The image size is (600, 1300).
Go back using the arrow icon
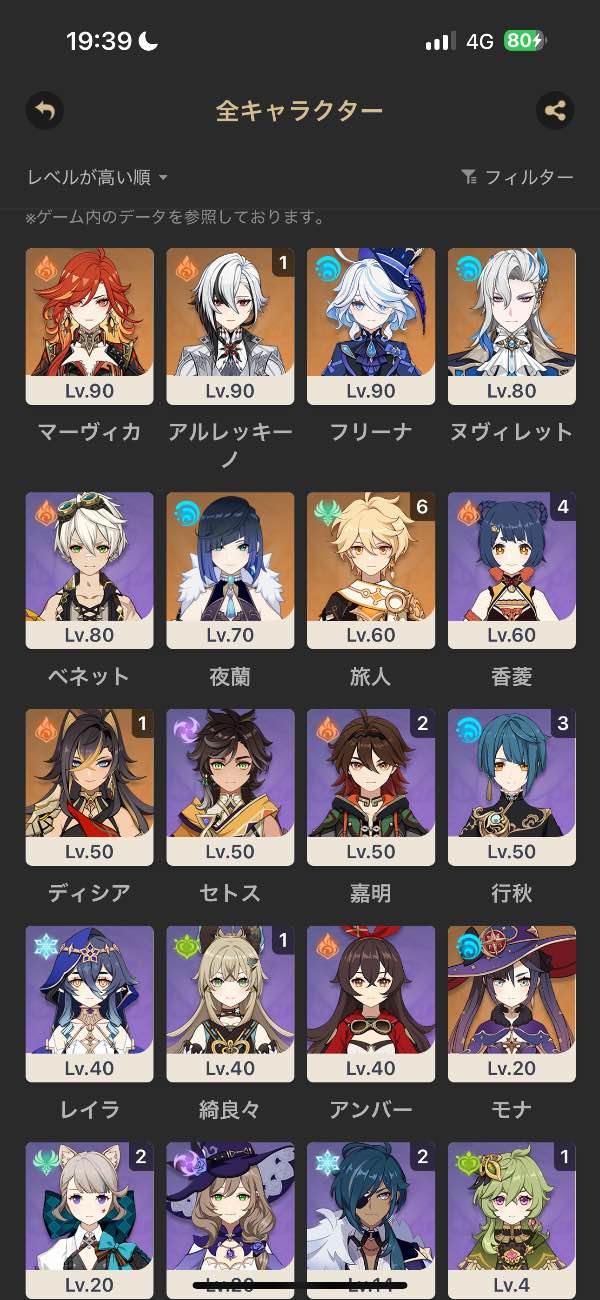pos(44,110)
